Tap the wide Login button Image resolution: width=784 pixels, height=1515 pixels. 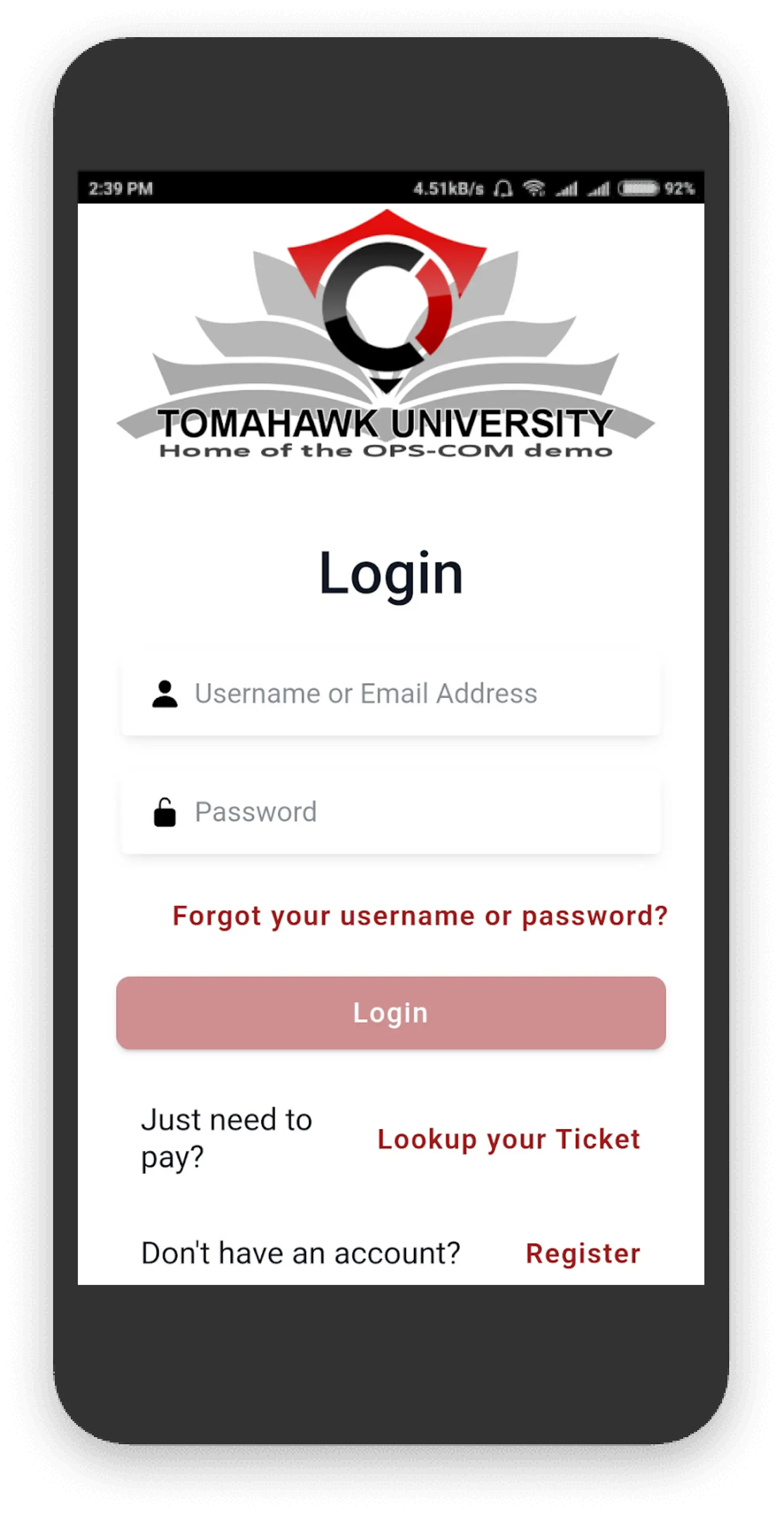391,1013
